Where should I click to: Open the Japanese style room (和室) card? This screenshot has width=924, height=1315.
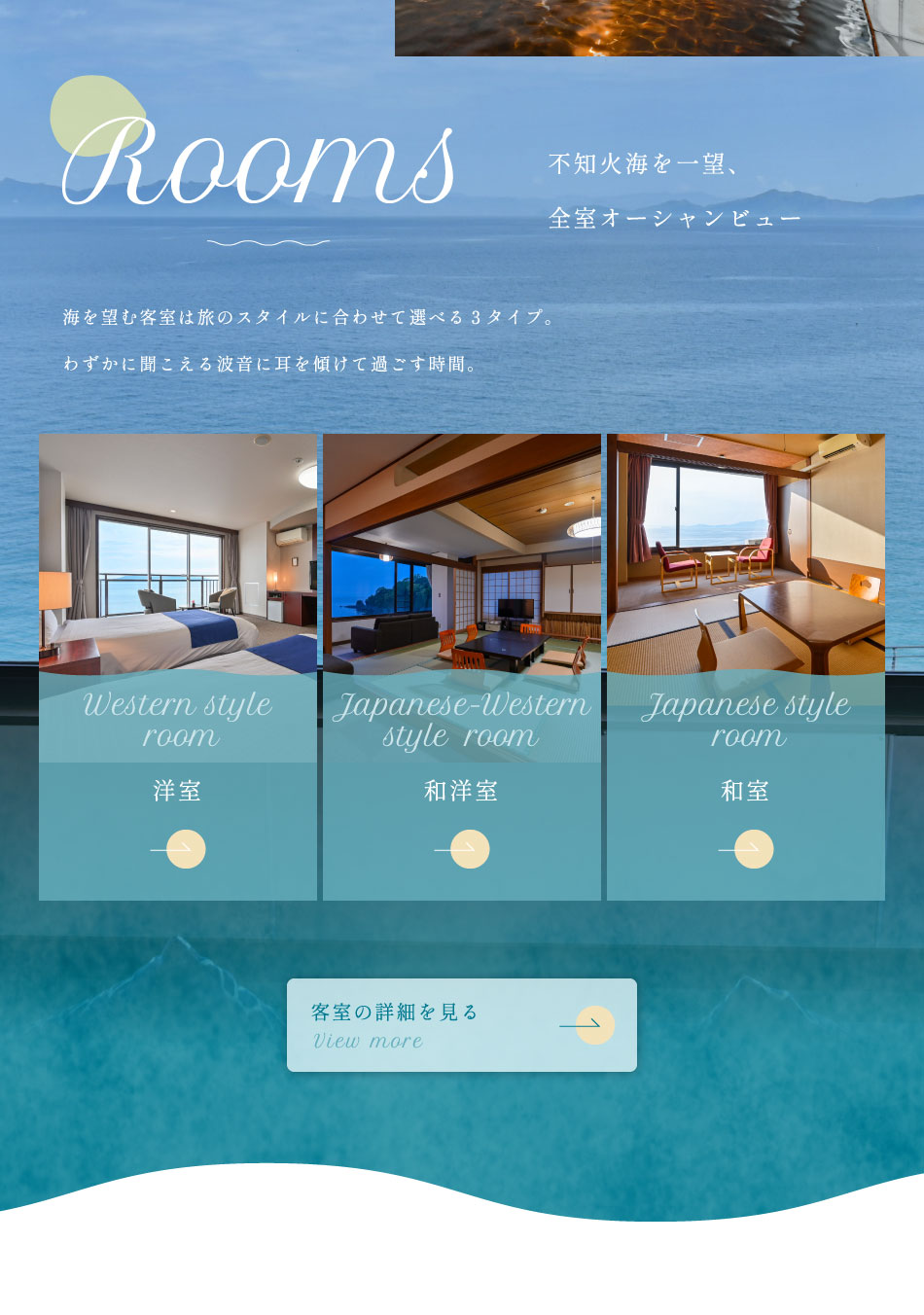[x=746, y=666]
